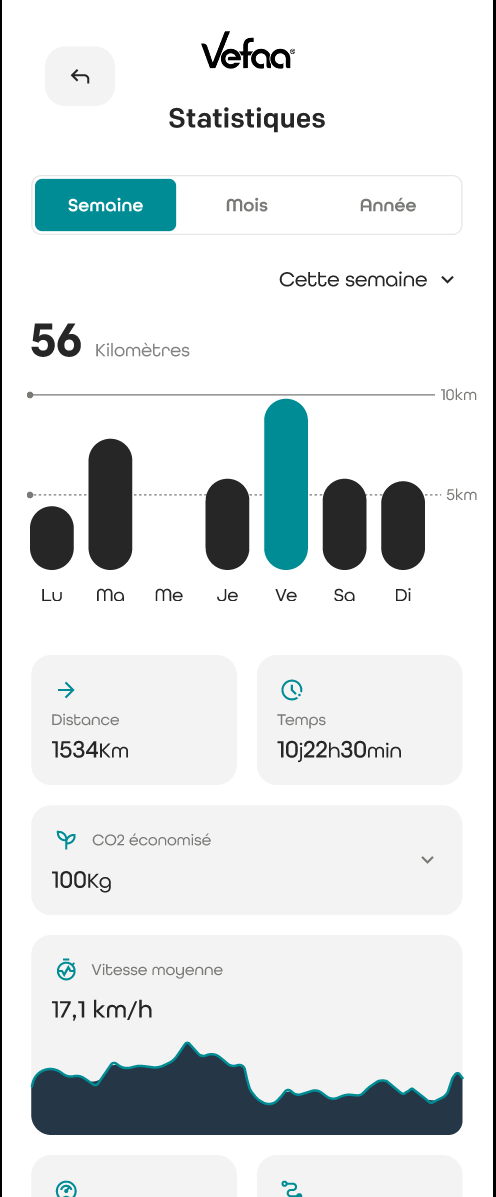Switch to the Mois tab

tap(246, 205)
